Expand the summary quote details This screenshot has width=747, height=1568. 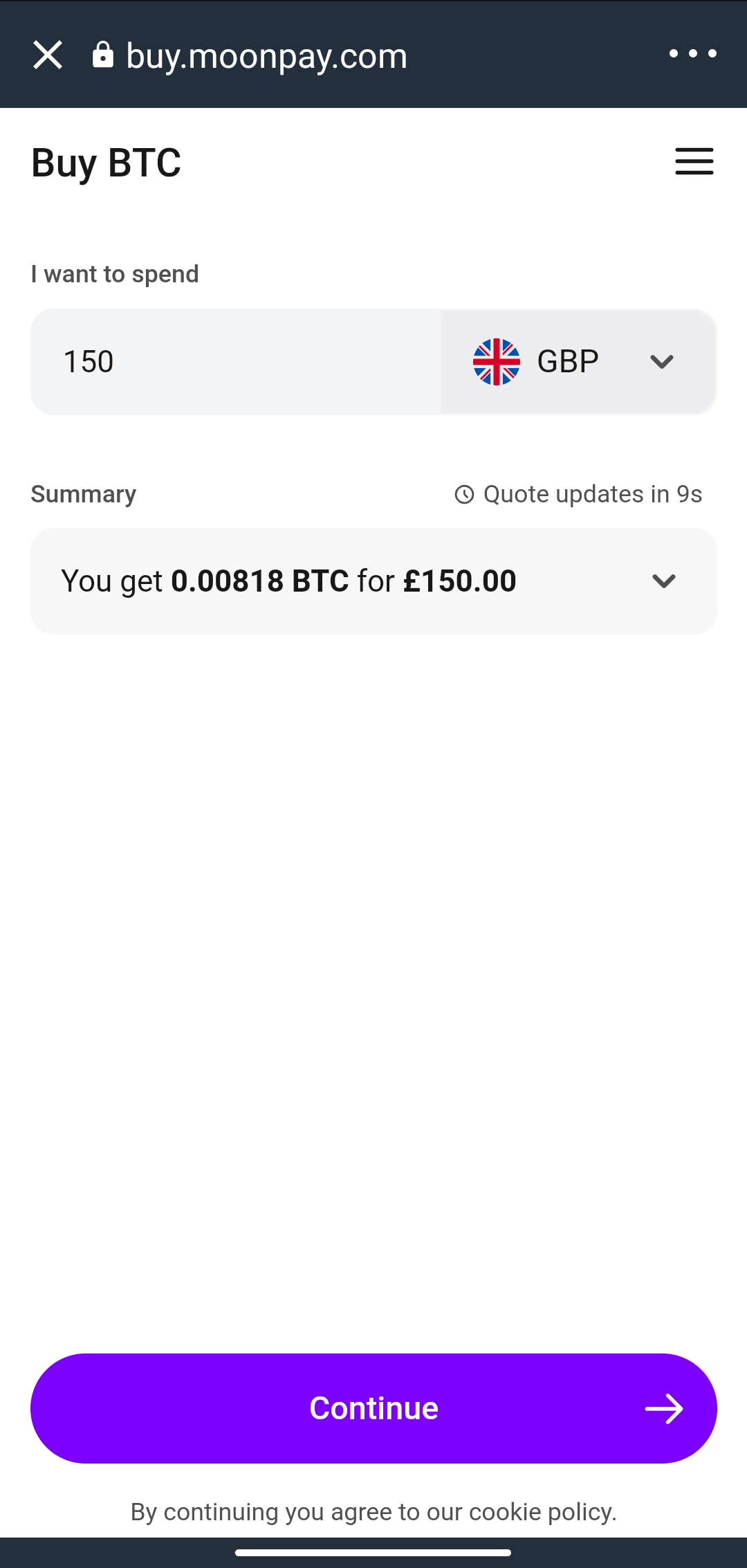click(373, 581)
